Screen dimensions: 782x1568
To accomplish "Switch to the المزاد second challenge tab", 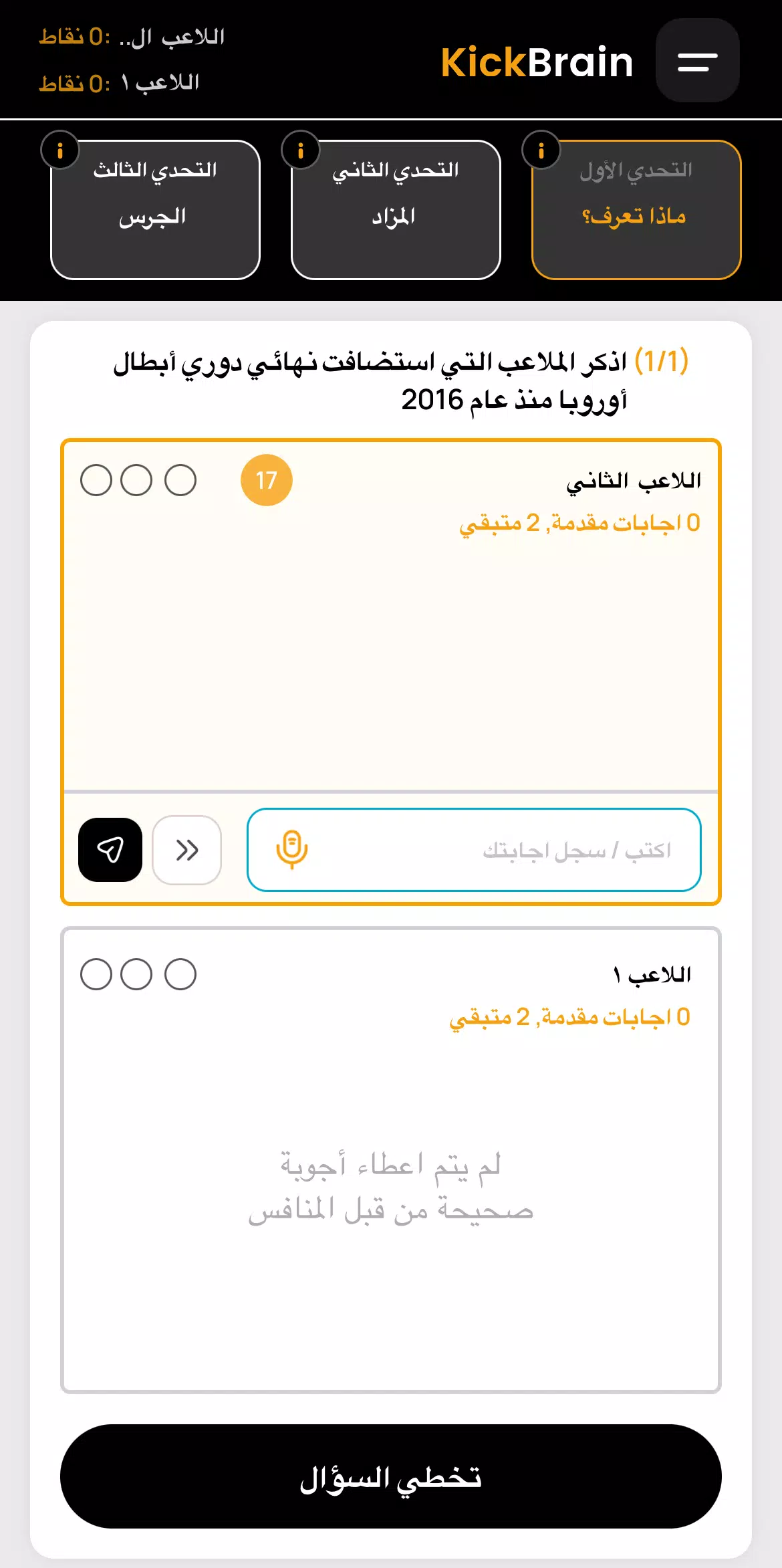I will click(x=395, y=210).
